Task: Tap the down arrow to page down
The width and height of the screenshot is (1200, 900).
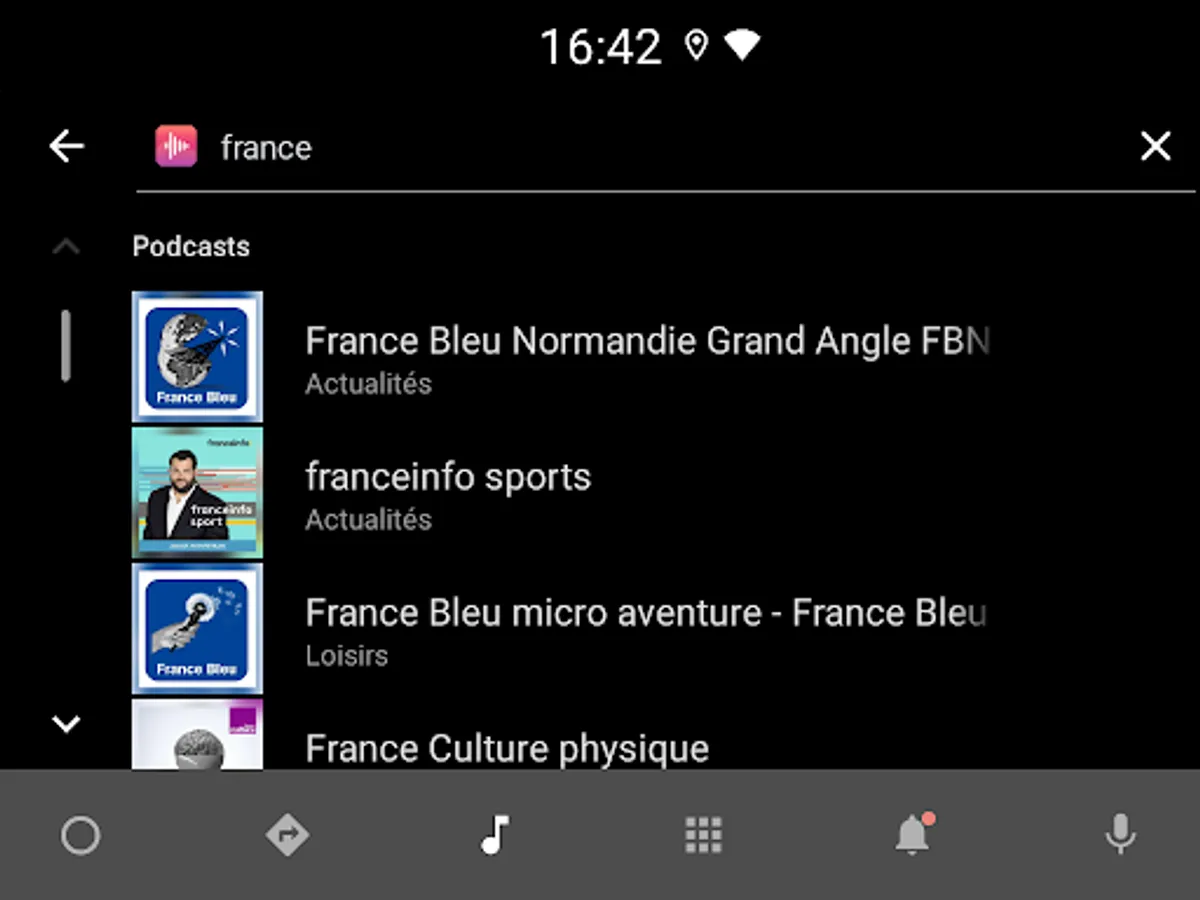Action: tap(66, 723)
